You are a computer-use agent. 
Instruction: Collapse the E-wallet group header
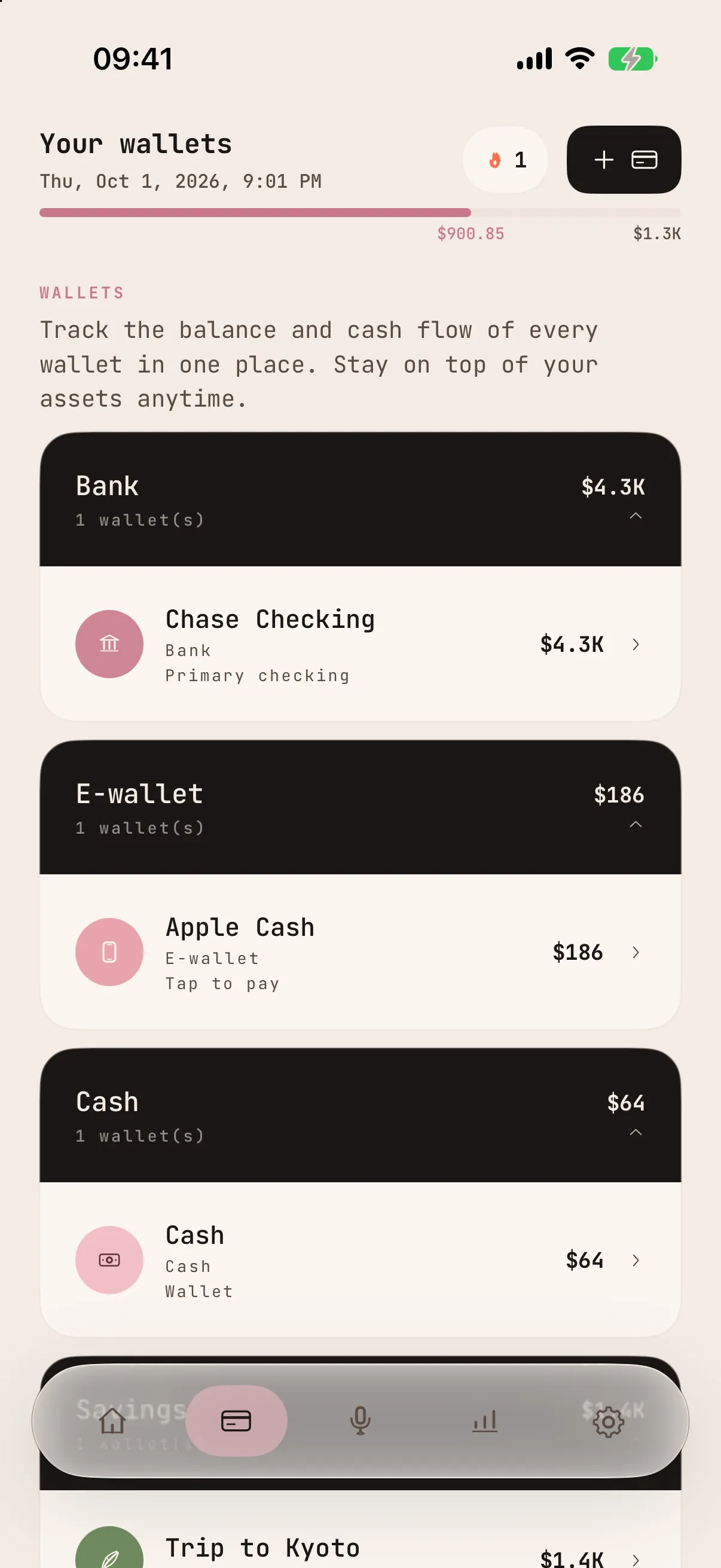coord(360,807)
